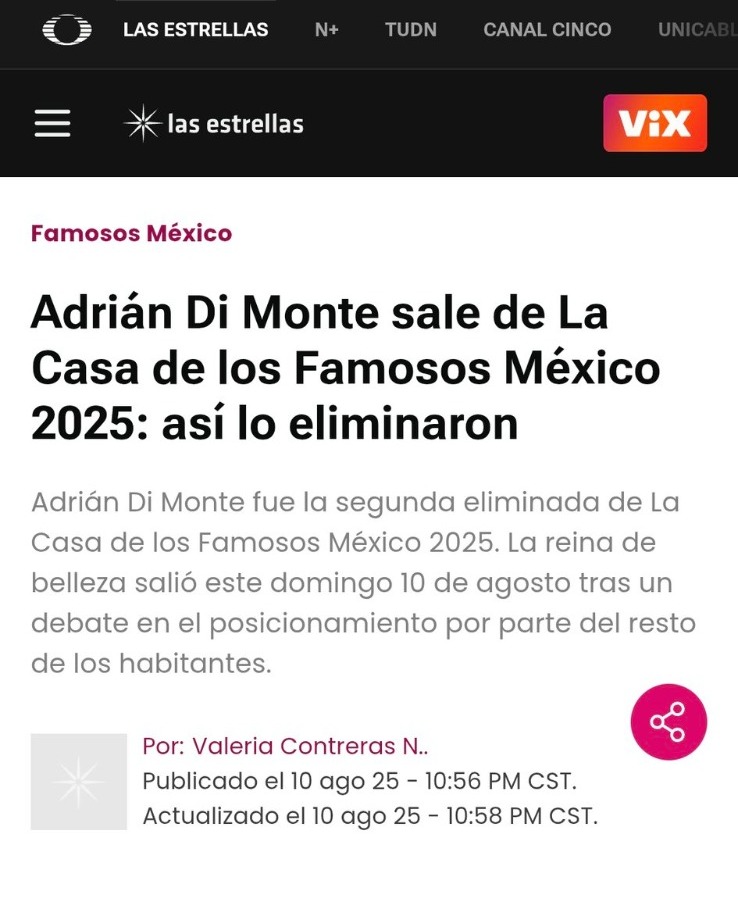Open the ViX button
This screenshot has width=738, height=907.
point(655,123)
